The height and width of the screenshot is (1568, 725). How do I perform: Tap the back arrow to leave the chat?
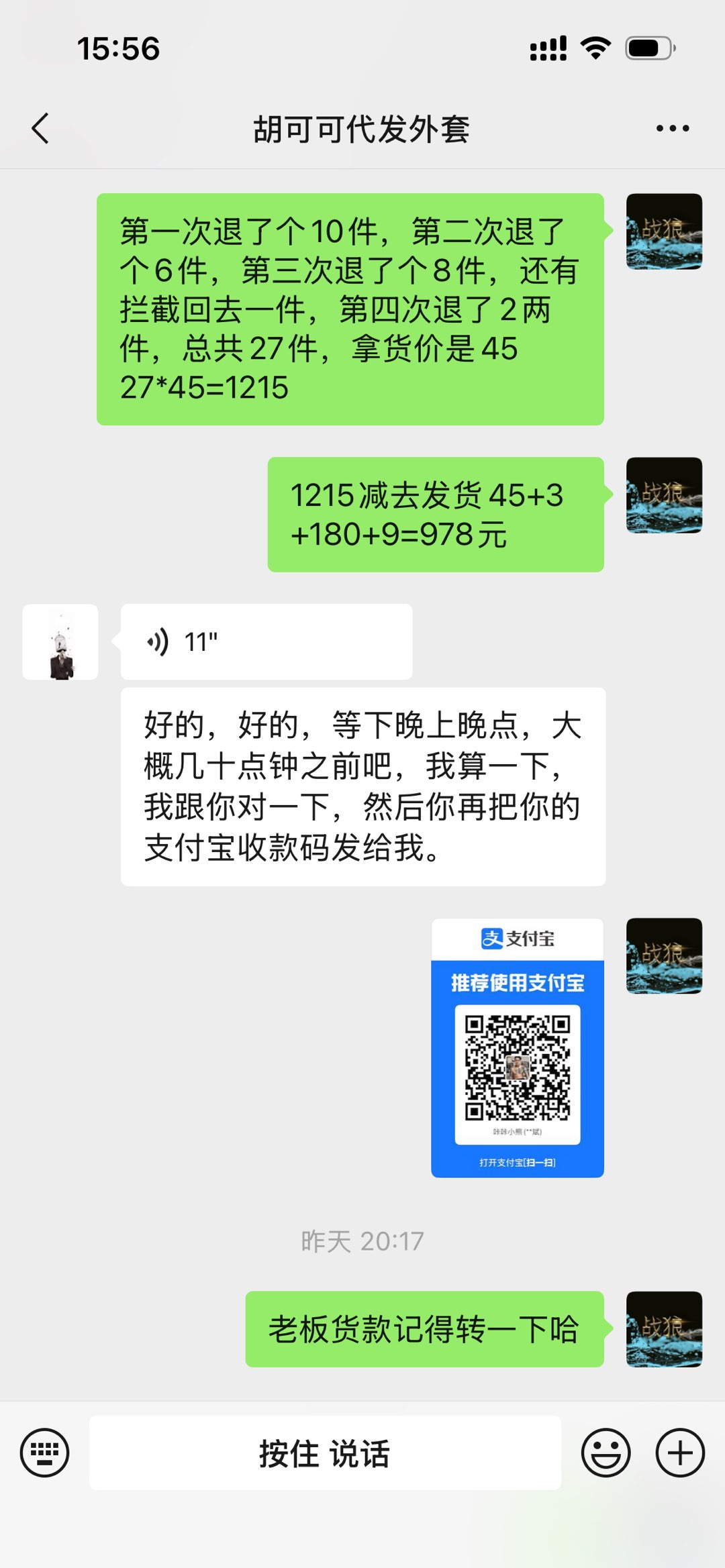click(40, 129)
